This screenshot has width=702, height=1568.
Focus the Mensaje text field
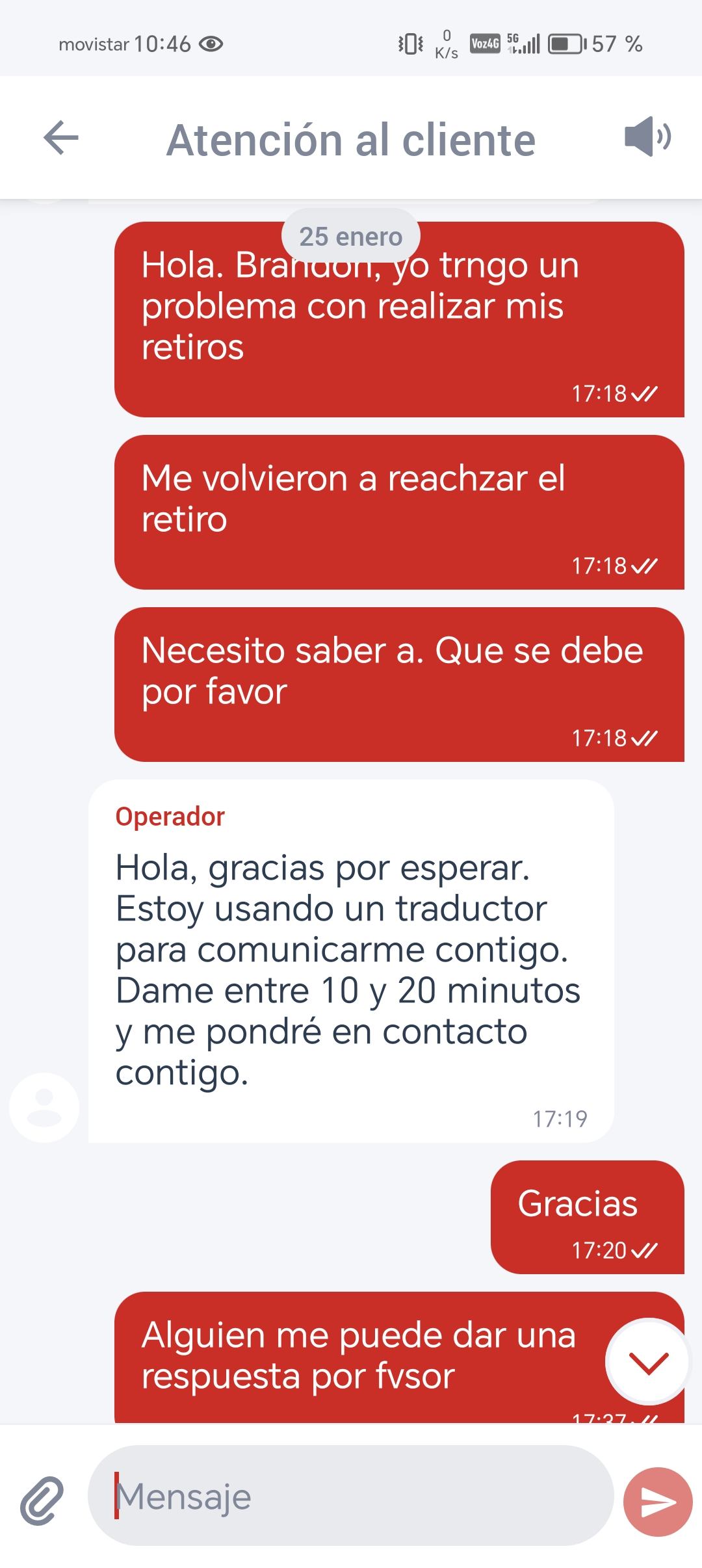click(351, 1496)
